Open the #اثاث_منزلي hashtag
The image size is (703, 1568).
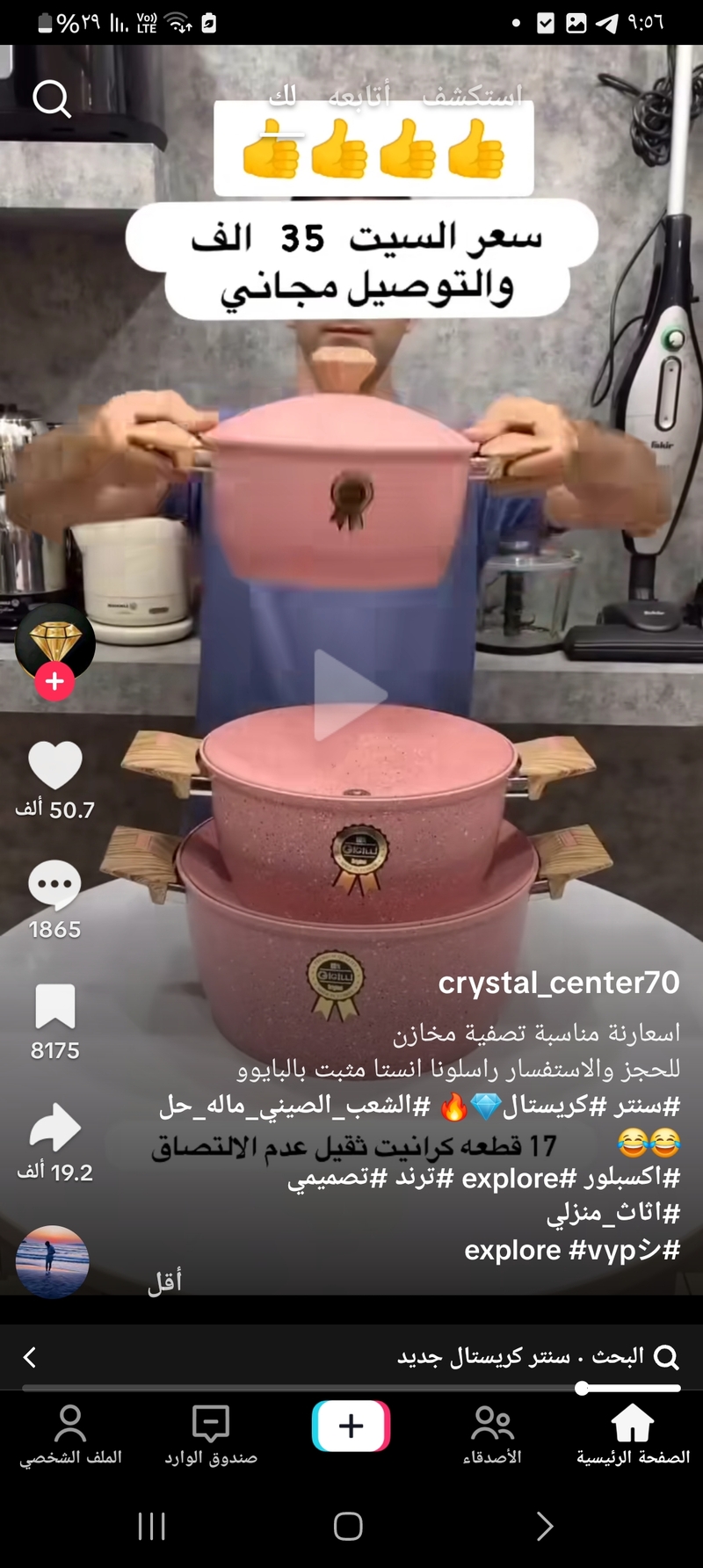pyautogui.click(x=613, y=1214)
